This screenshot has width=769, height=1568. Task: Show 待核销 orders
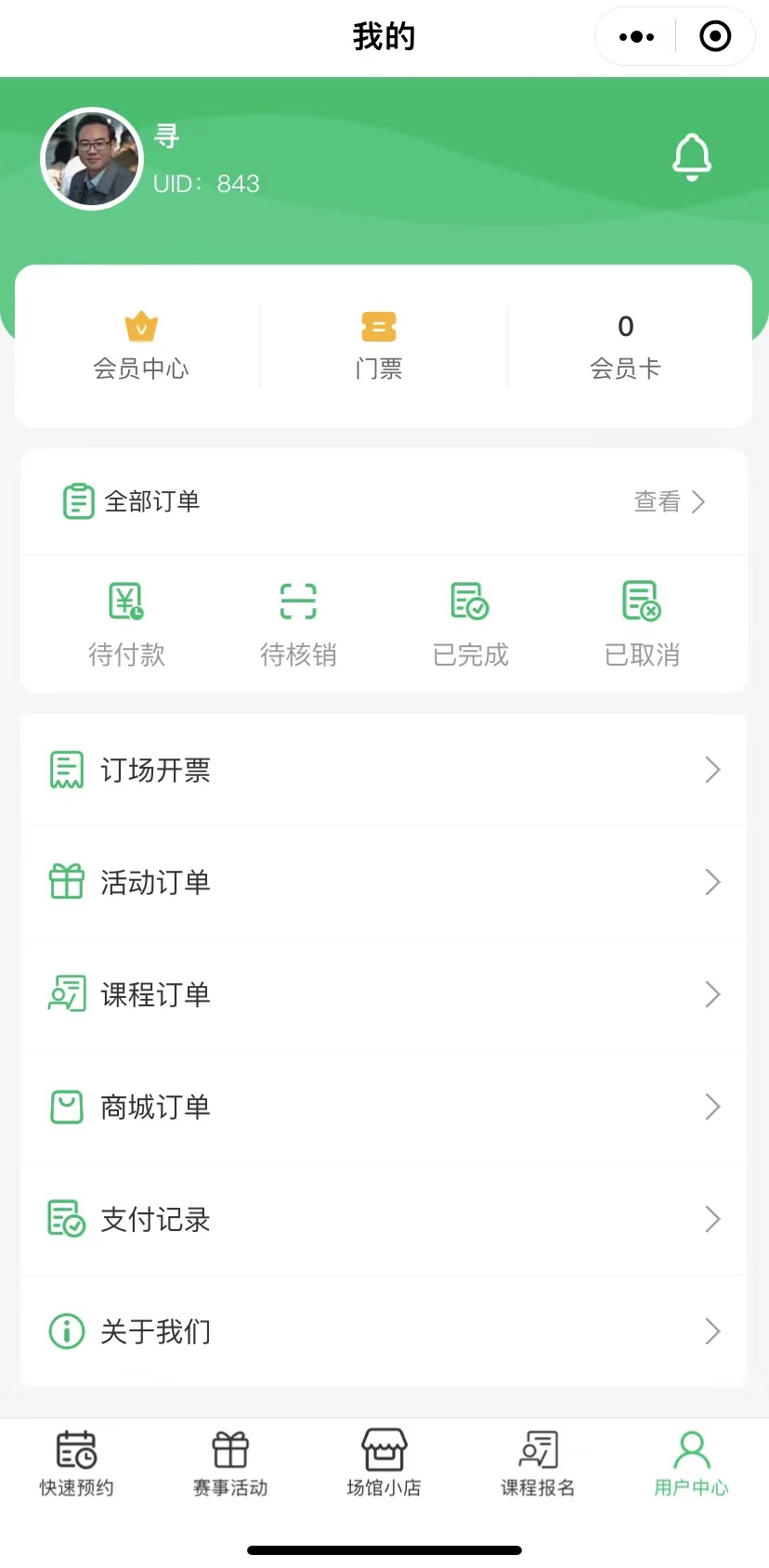pyautogui.click(x=298, y=624)
